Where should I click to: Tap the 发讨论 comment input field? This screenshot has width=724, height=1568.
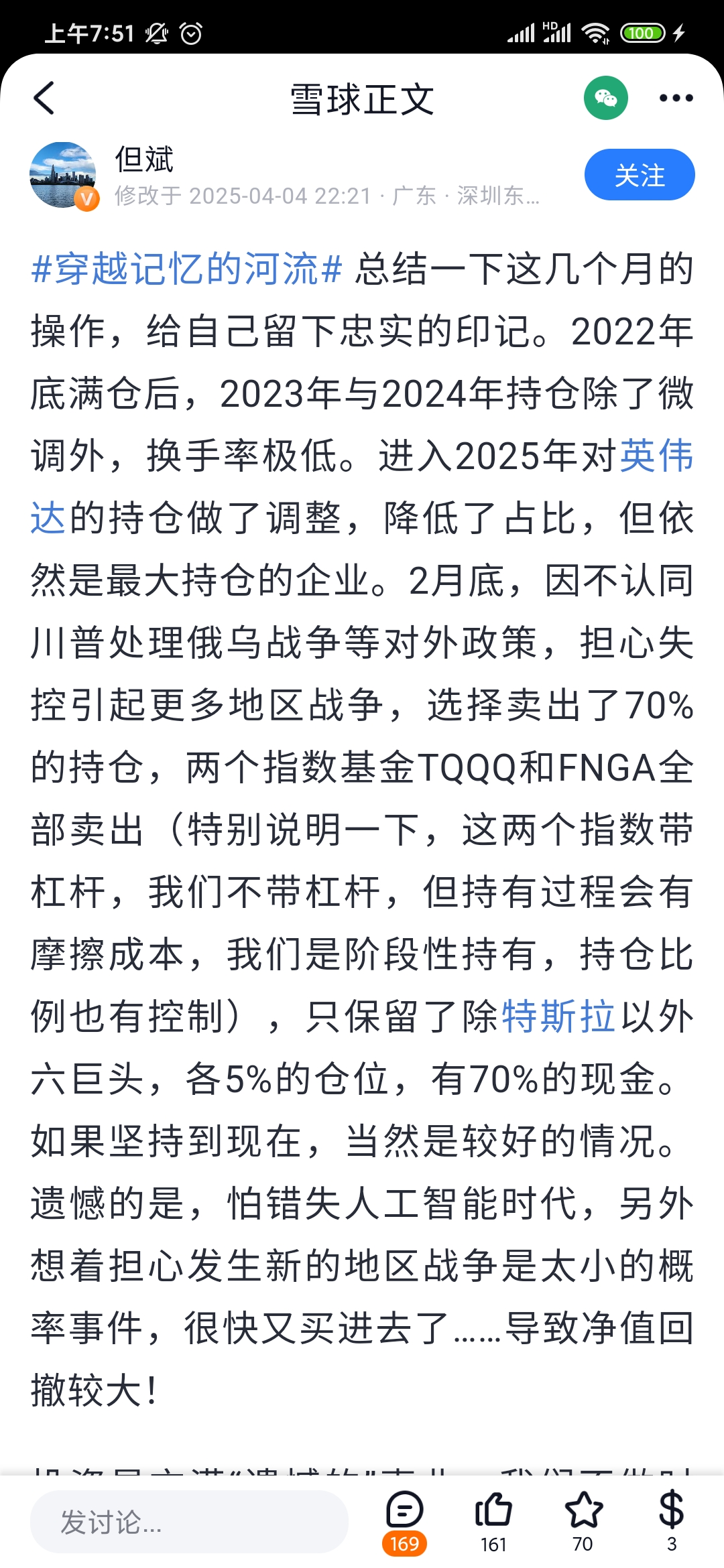click(x=189, y=1522)
